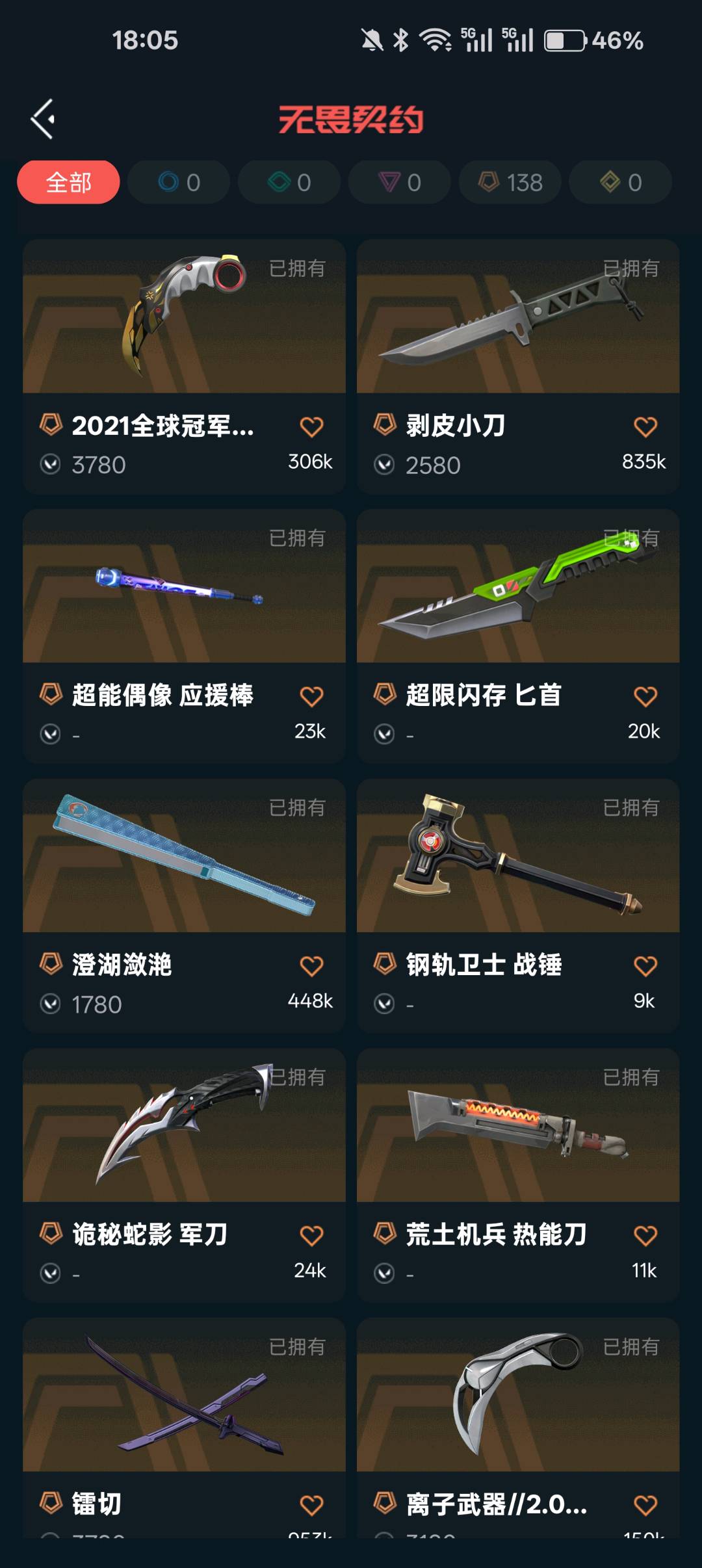
Task: Favorite the 超限闪存 匕首 skin
Action: coord(645,697)
